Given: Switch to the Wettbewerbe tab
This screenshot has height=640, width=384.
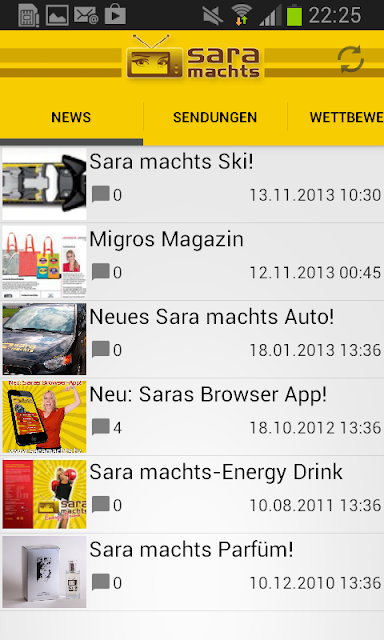Looking at the screenshot, I should tap(336, 117).
